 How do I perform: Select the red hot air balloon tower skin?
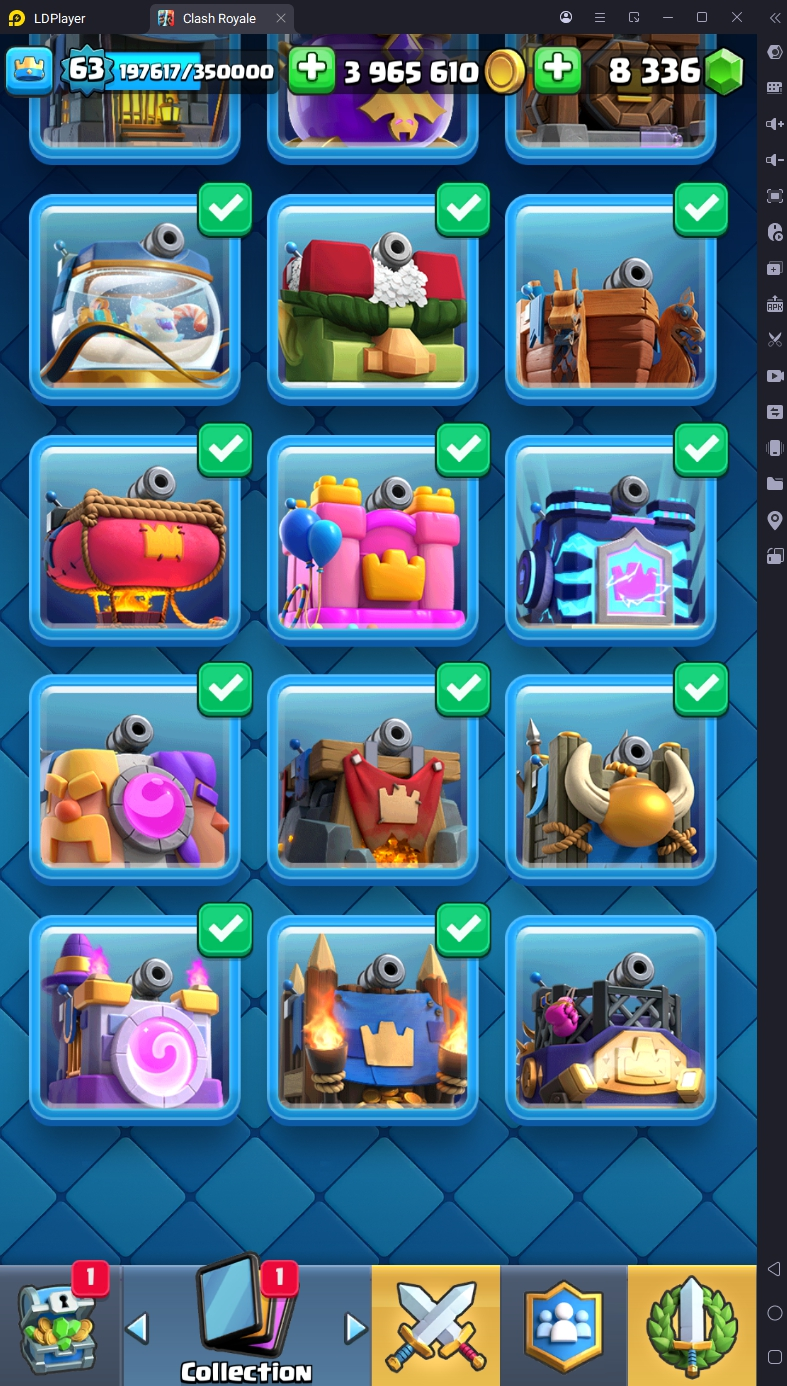pyautogui.click(x=134, y=539)
